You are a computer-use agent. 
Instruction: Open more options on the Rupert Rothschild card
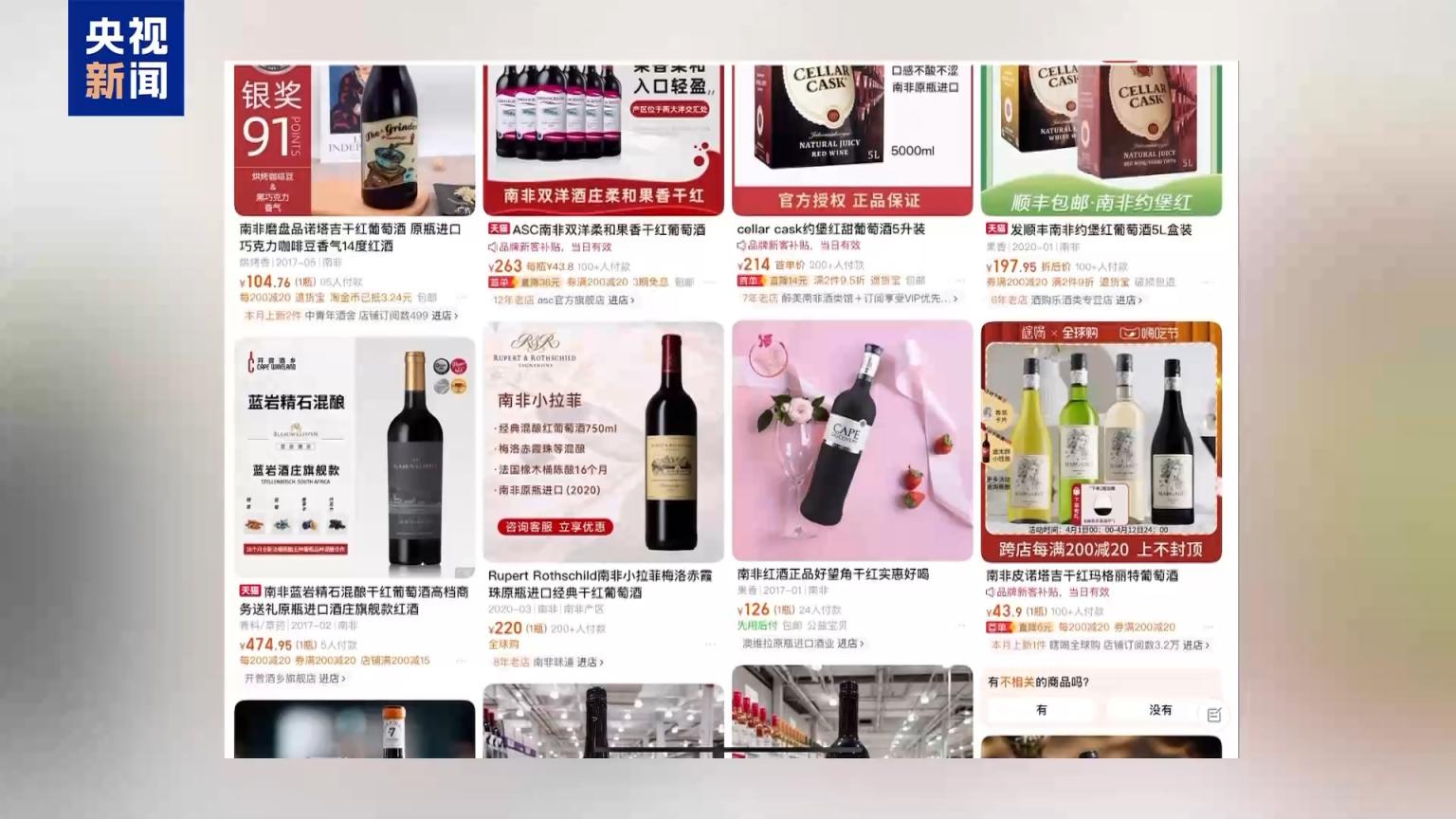tap(710, 645)
